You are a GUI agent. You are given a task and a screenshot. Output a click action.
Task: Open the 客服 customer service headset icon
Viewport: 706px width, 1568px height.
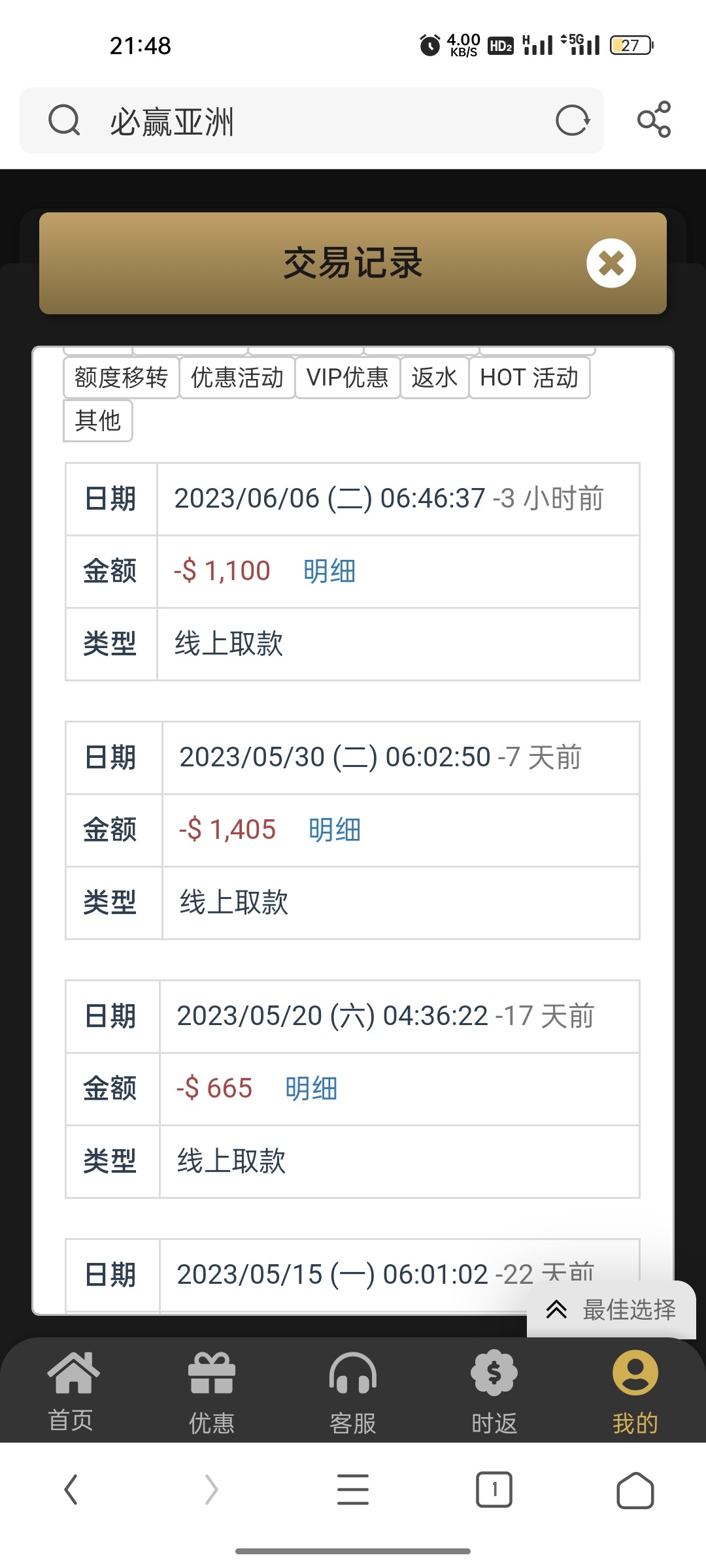pos(352,1392)
